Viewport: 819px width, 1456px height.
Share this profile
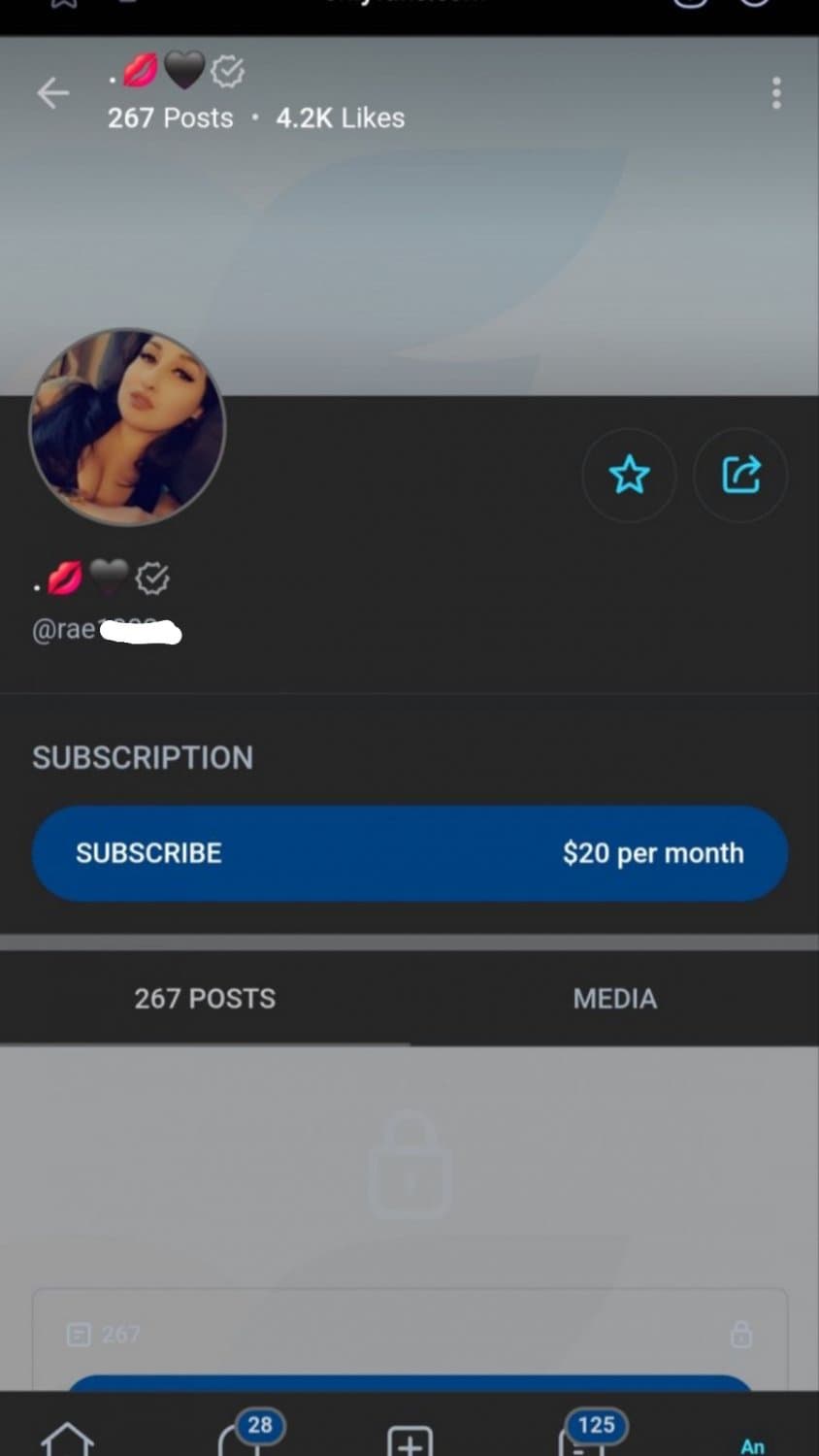740,475
